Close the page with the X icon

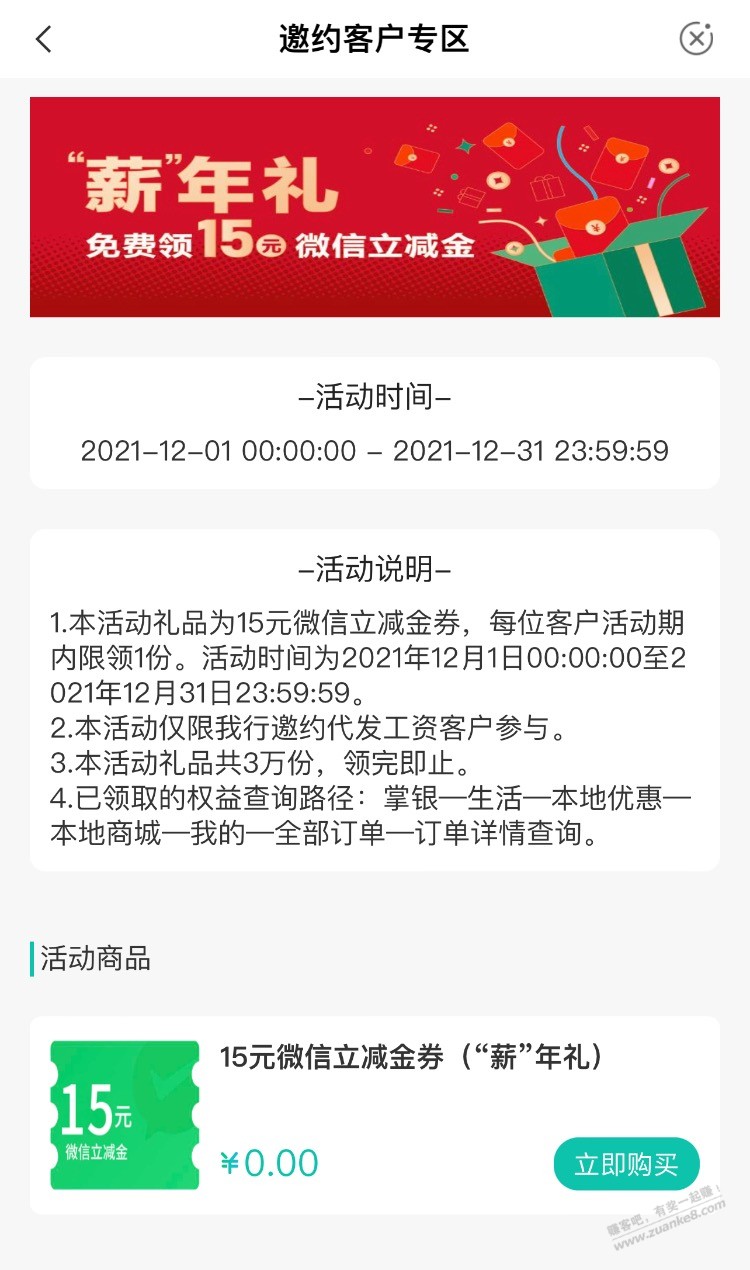click(696, 39)
